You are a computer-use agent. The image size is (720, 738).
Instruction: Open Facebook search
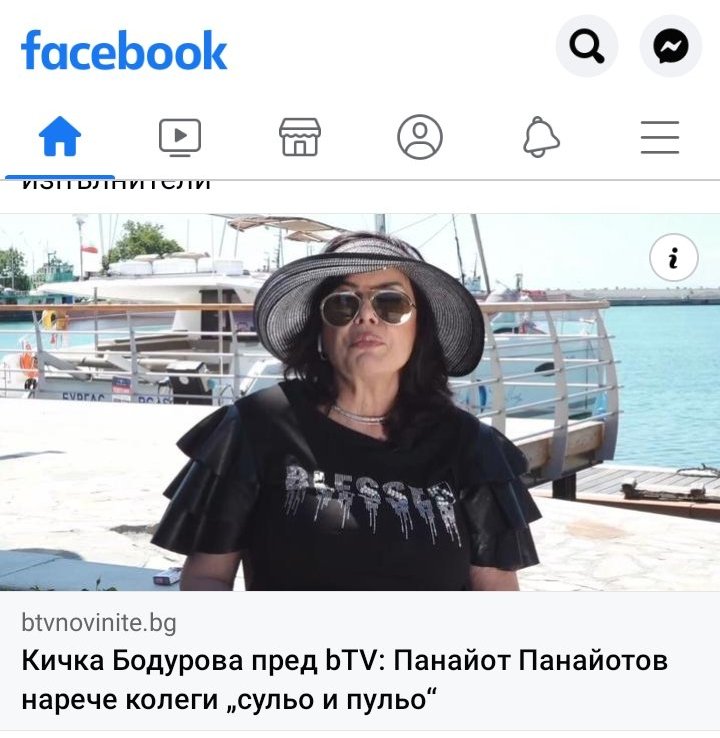pyautogui.click(x=587, y=46)
